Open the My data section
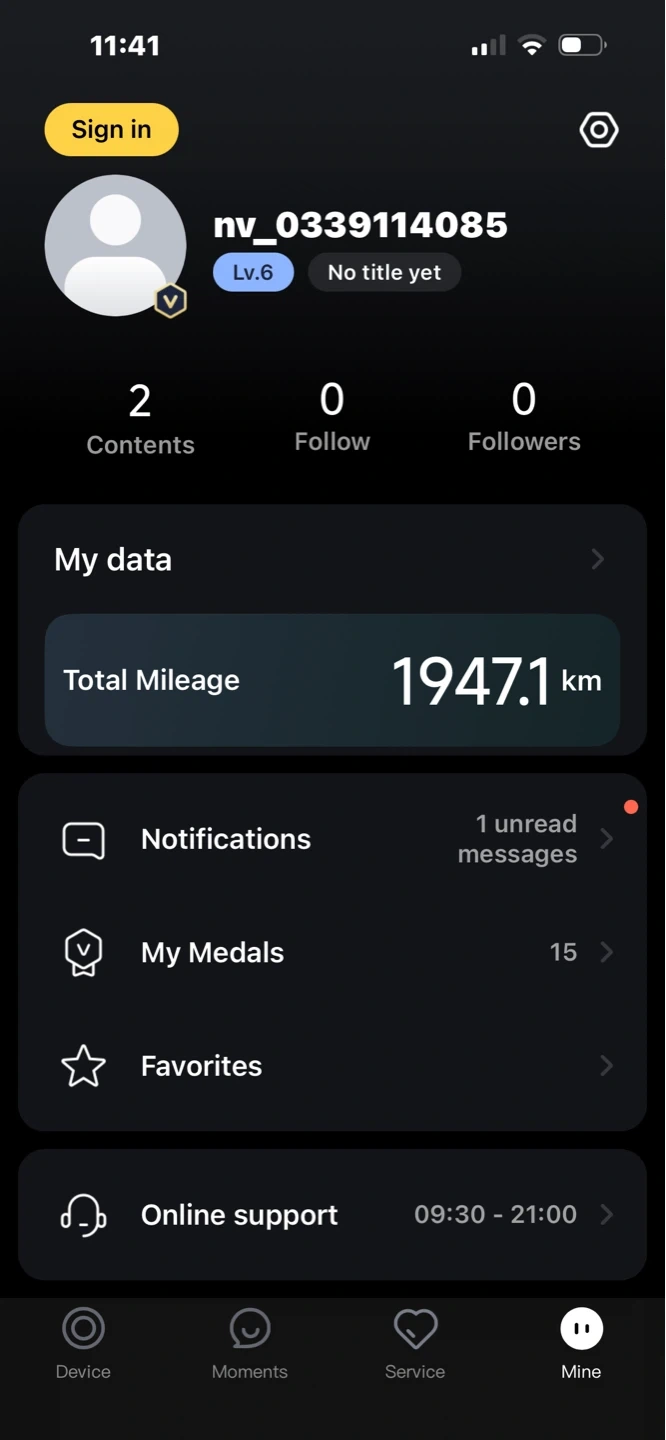This screenshot has width=666, height=1440. (332, 559)
